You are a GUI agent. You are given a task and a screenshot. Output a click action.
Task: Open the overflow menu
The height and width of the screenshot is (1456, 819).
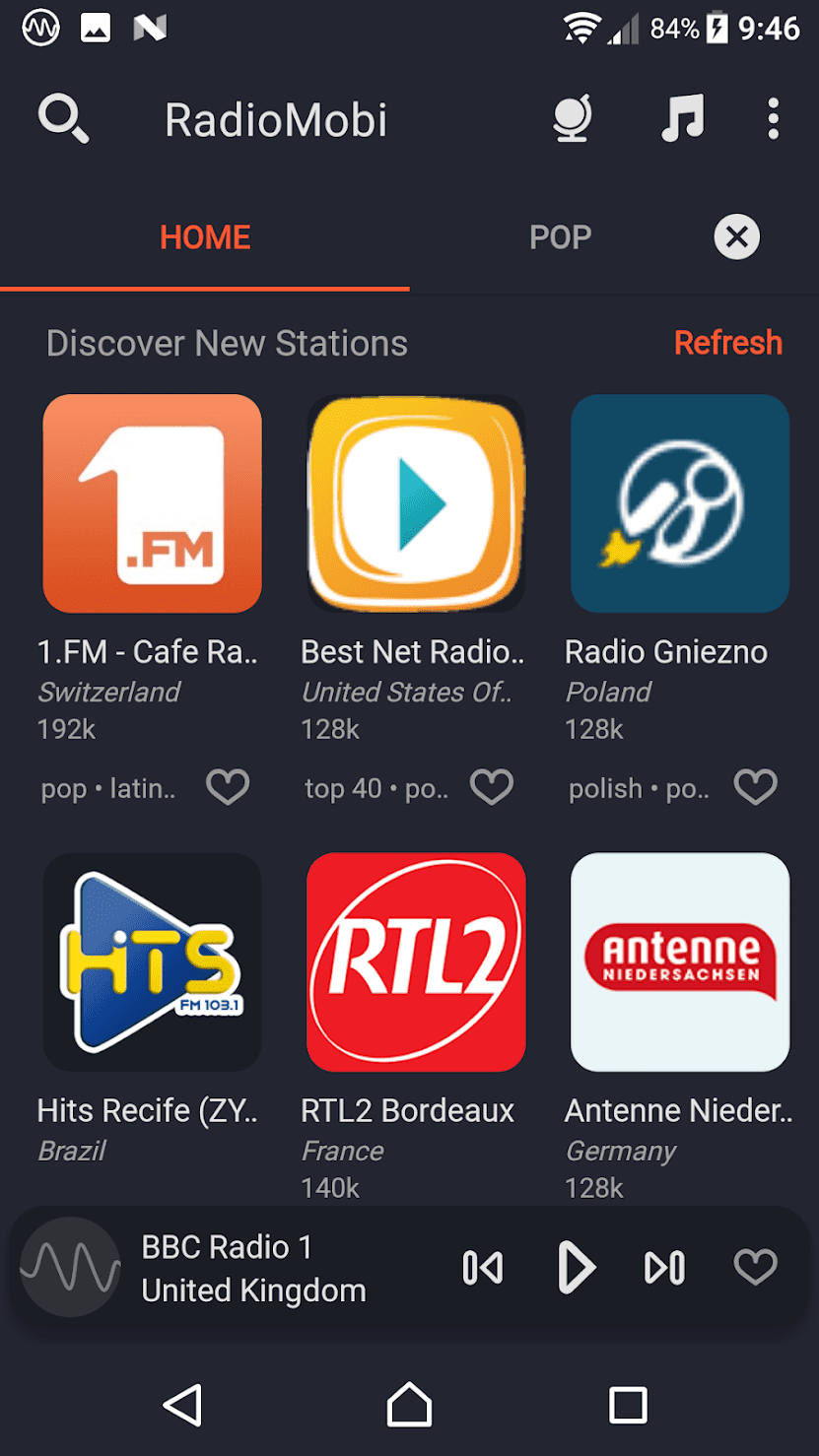tap(774, 120)
